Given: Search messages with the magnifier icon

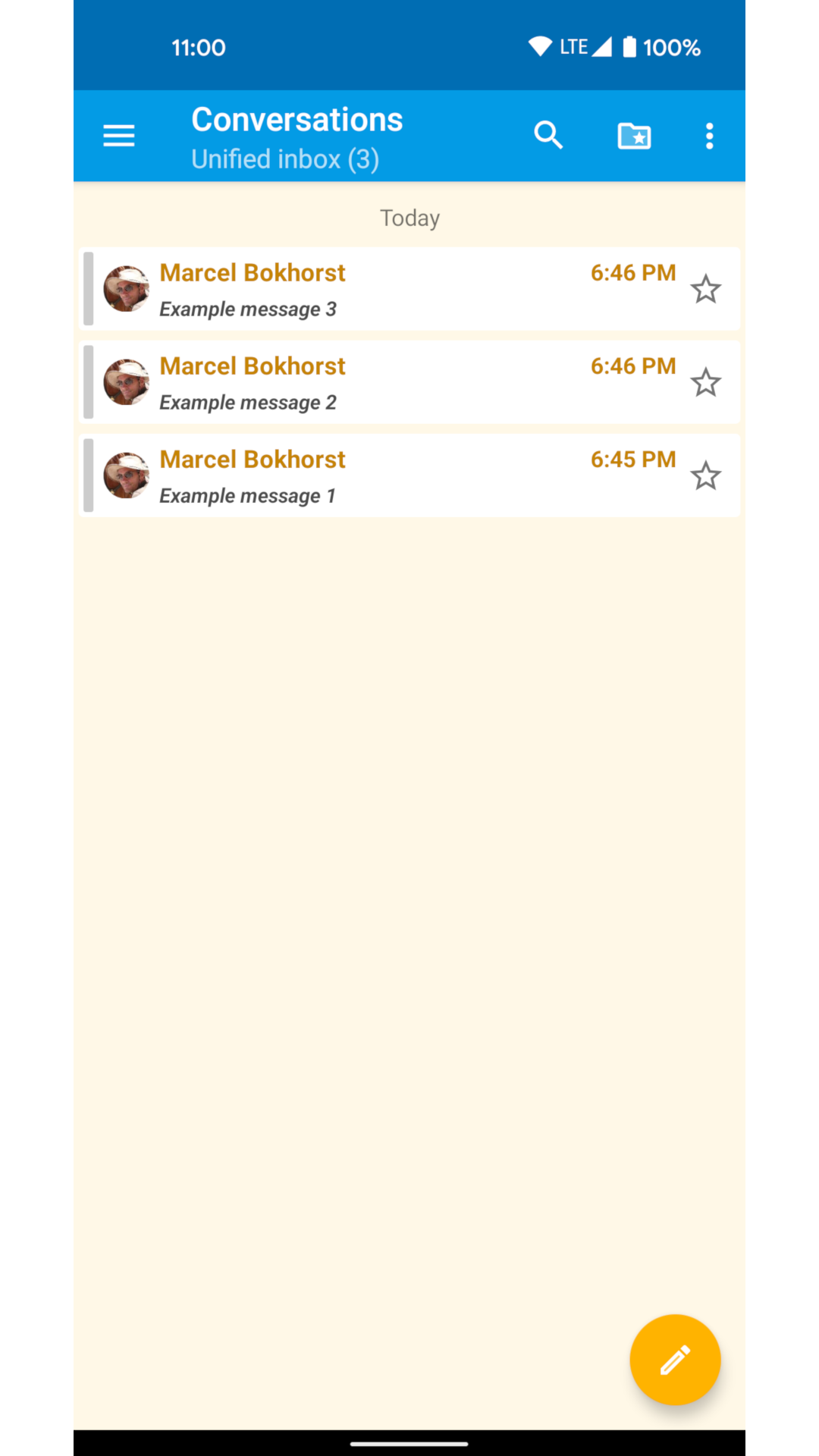Looking at the screenshot, I should point(548,136).
